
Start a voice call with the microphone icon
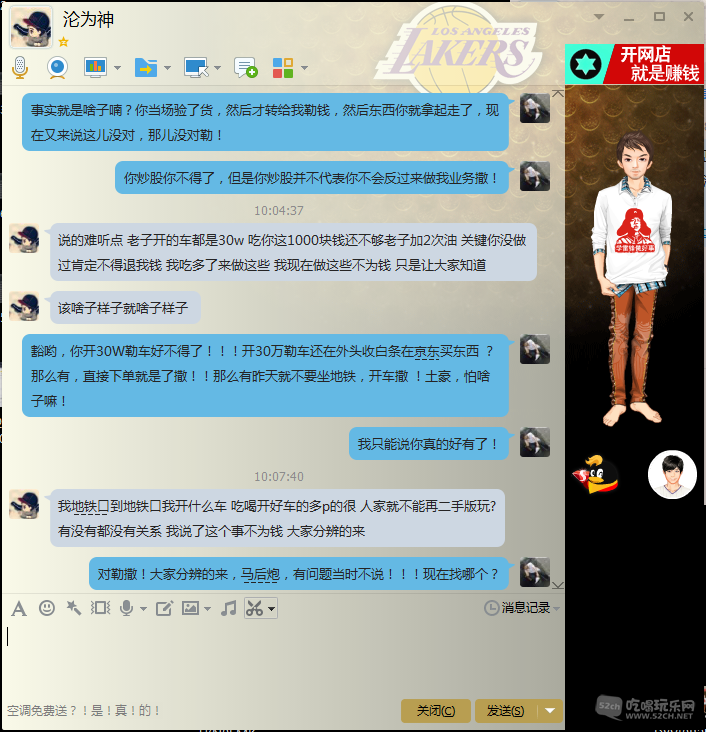point(19,67)
